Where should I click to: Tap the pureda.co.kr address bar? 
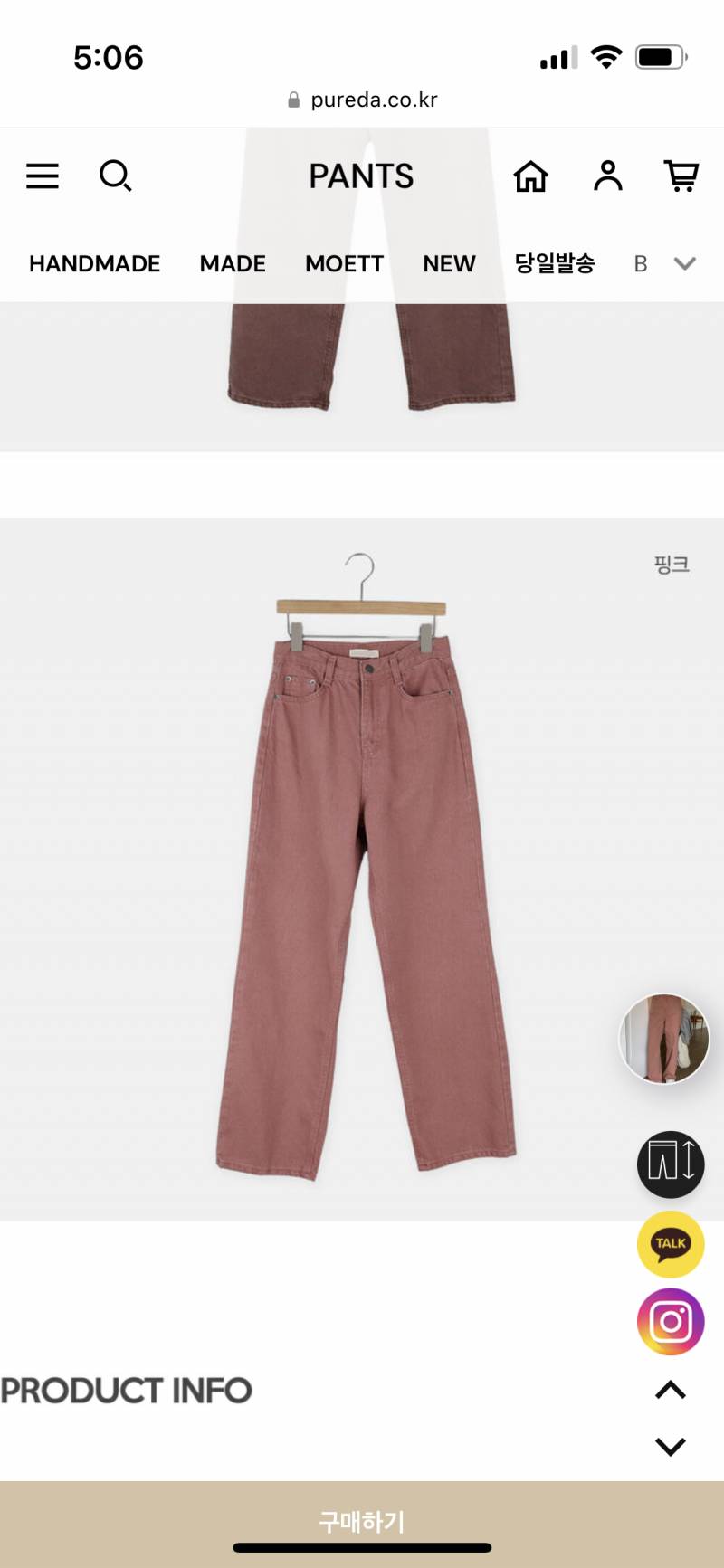point(362,100)
